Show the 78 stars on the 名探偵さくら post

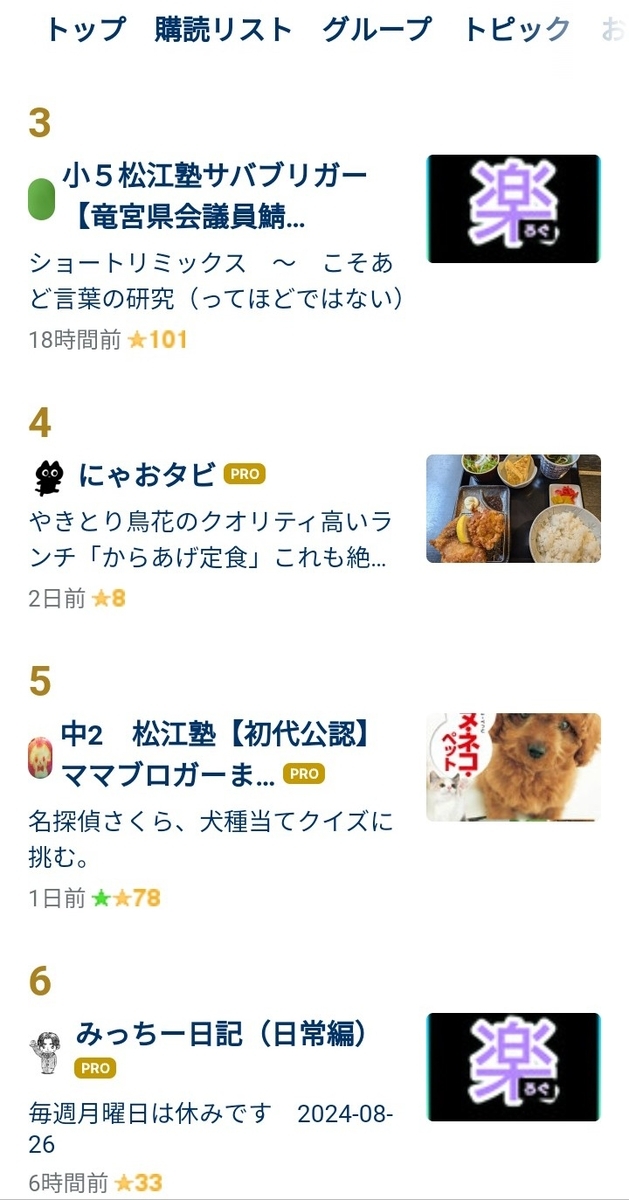(126, 898)
